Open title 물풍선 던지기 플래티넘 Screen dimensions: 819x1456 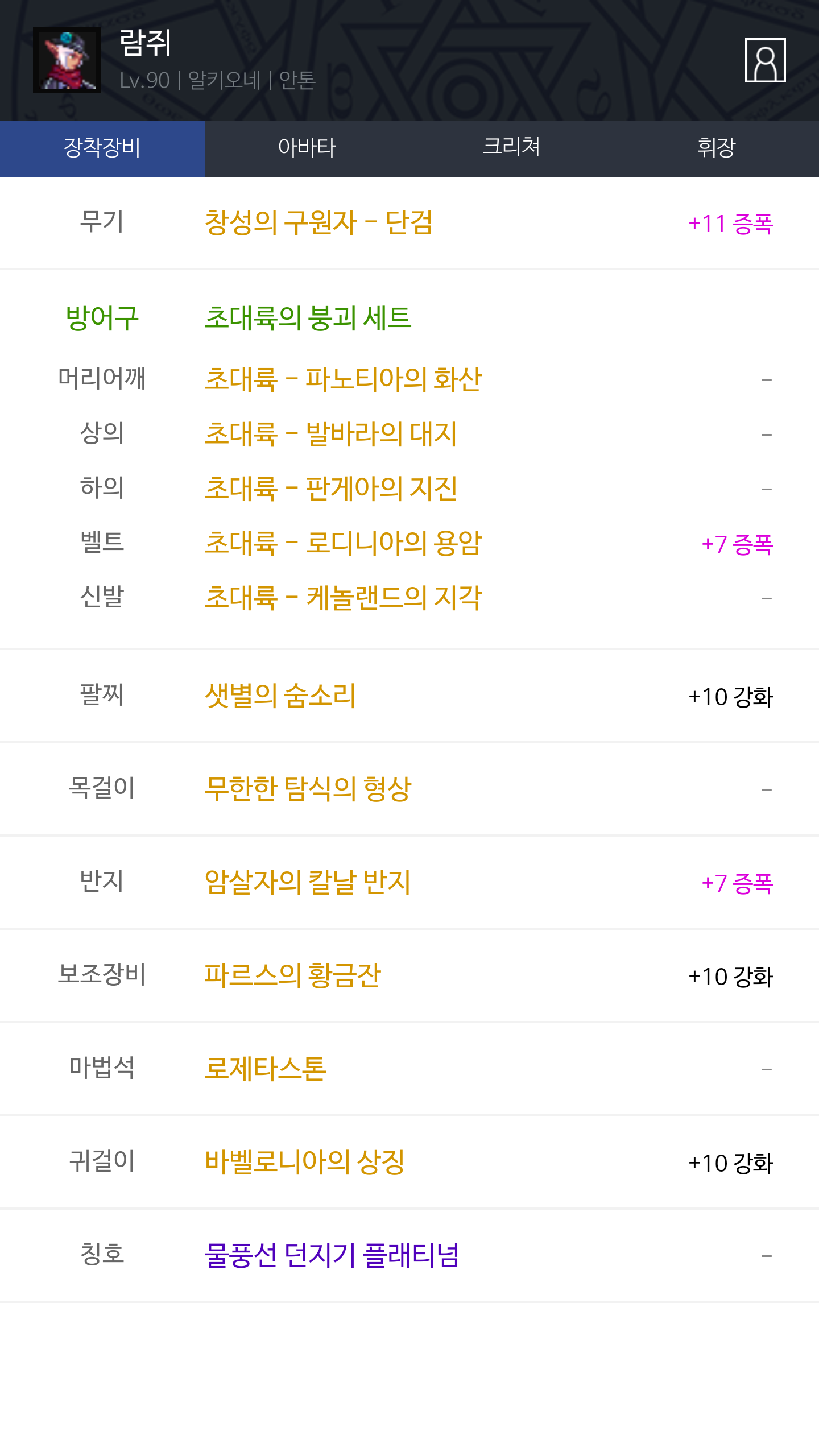click(332, 1255)
